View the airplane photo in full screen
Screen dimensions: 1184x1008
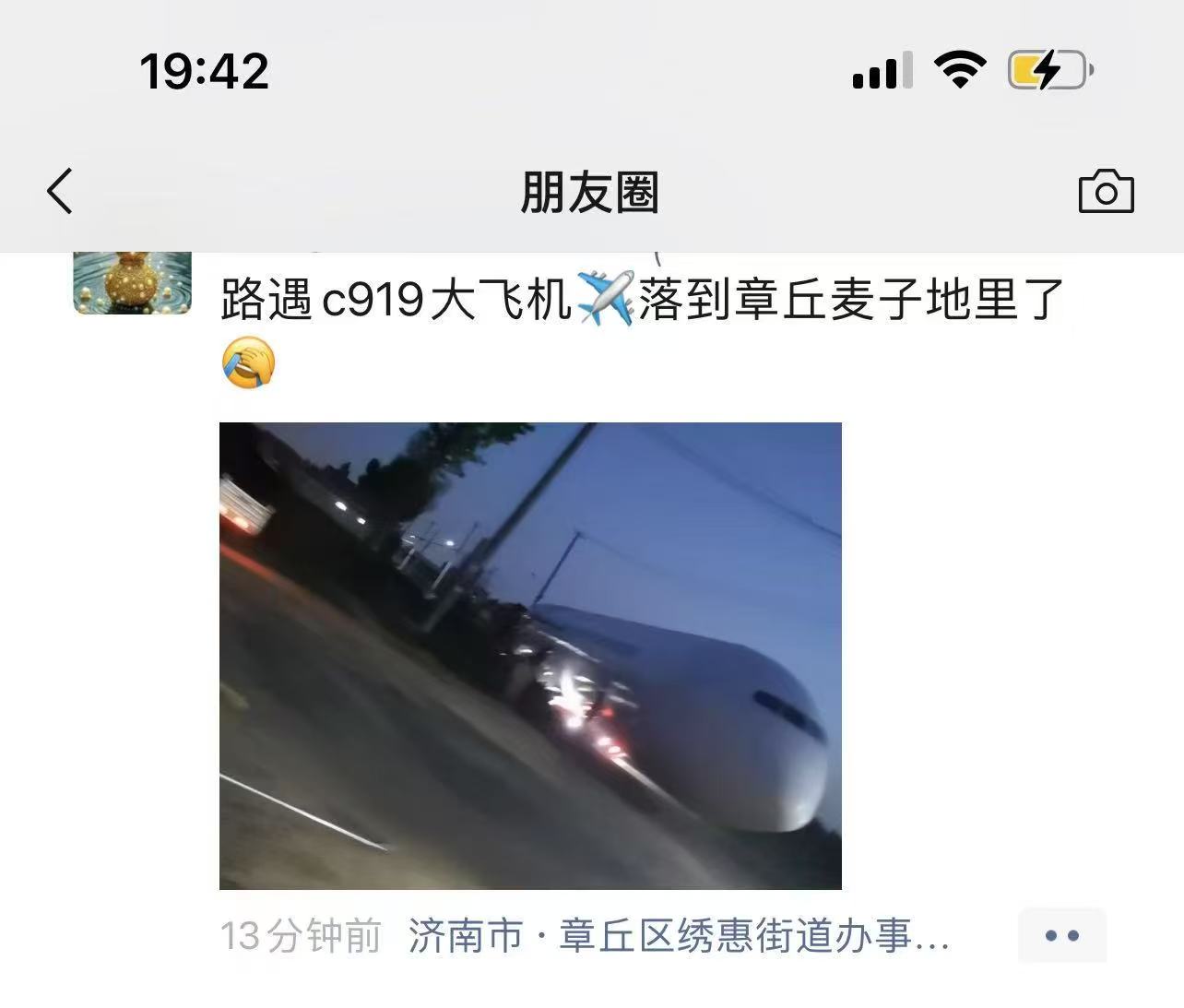[530, 656]
